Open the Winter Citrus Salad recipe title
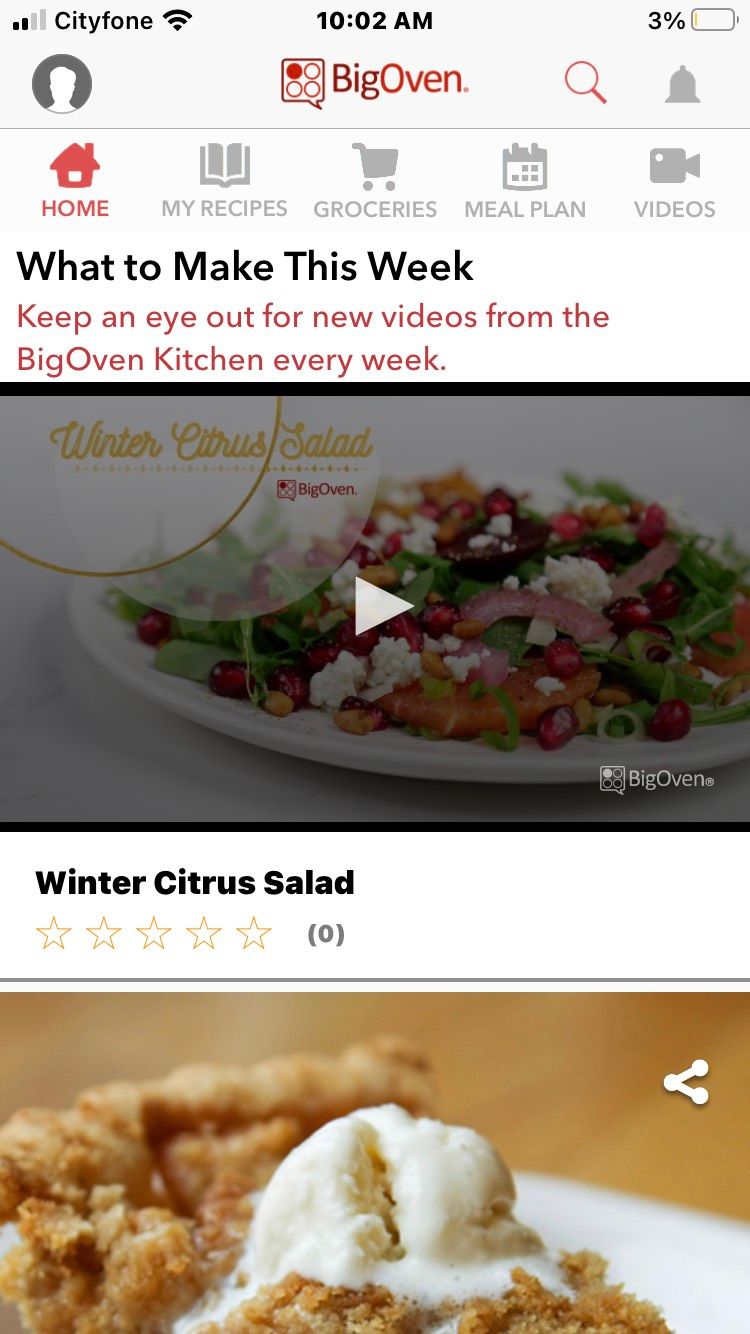The height and width of the screenshot is (1334, 750). (x=195, y=882)
